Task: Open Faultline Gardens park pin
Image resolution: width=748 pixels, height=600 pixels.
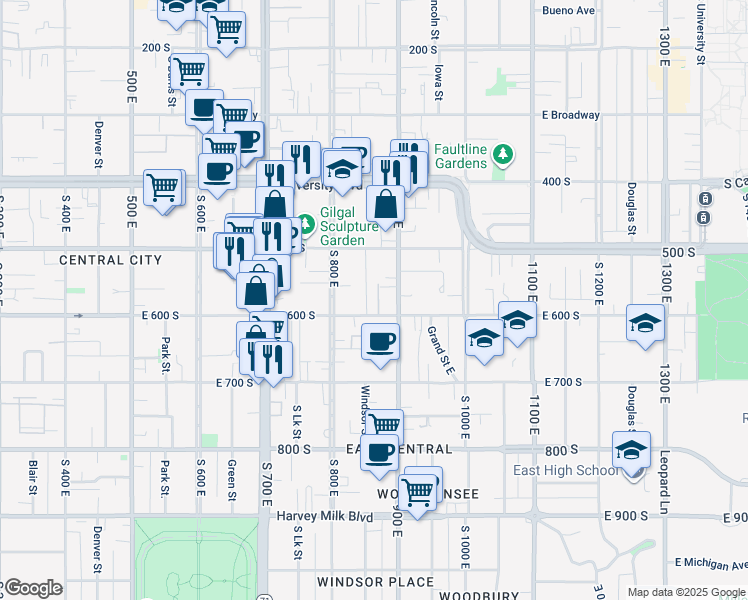Action: (505, 155)
